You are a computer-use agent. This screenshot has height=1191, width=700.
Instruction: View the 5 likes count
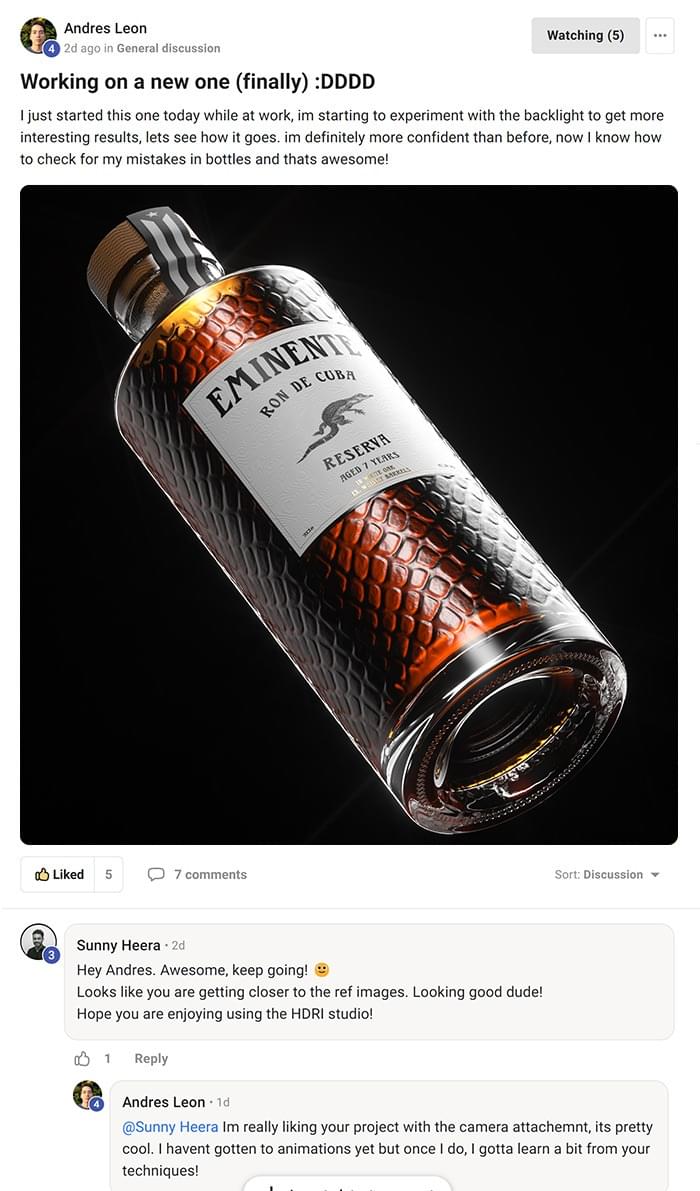click(109, 874)
